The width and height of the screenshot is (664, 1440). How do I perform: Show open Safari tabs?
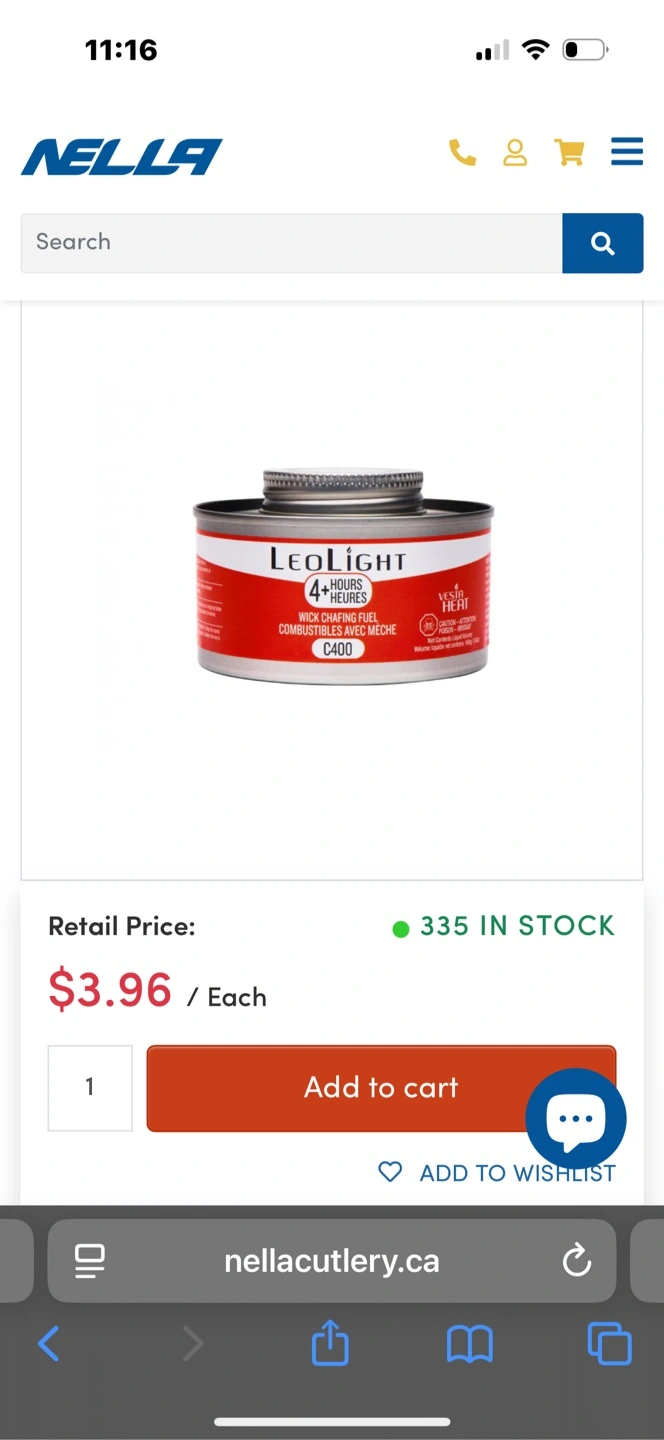point(610,1343)
